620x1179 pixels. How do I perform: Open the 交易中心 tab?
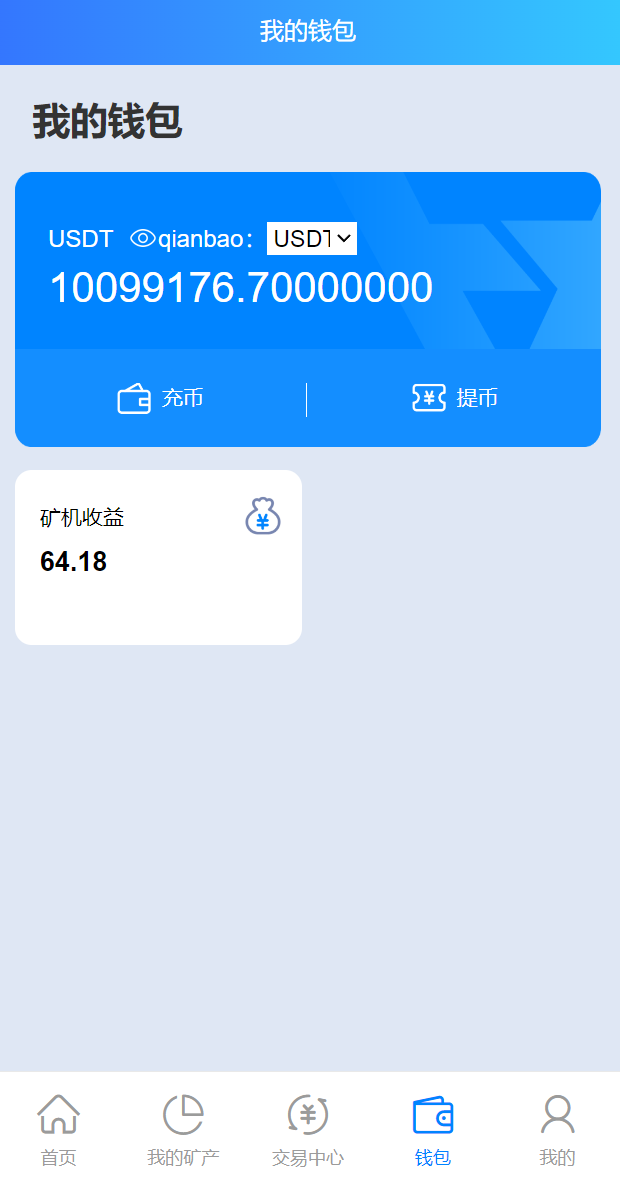pyautogui.click(x=308, y=1129)
